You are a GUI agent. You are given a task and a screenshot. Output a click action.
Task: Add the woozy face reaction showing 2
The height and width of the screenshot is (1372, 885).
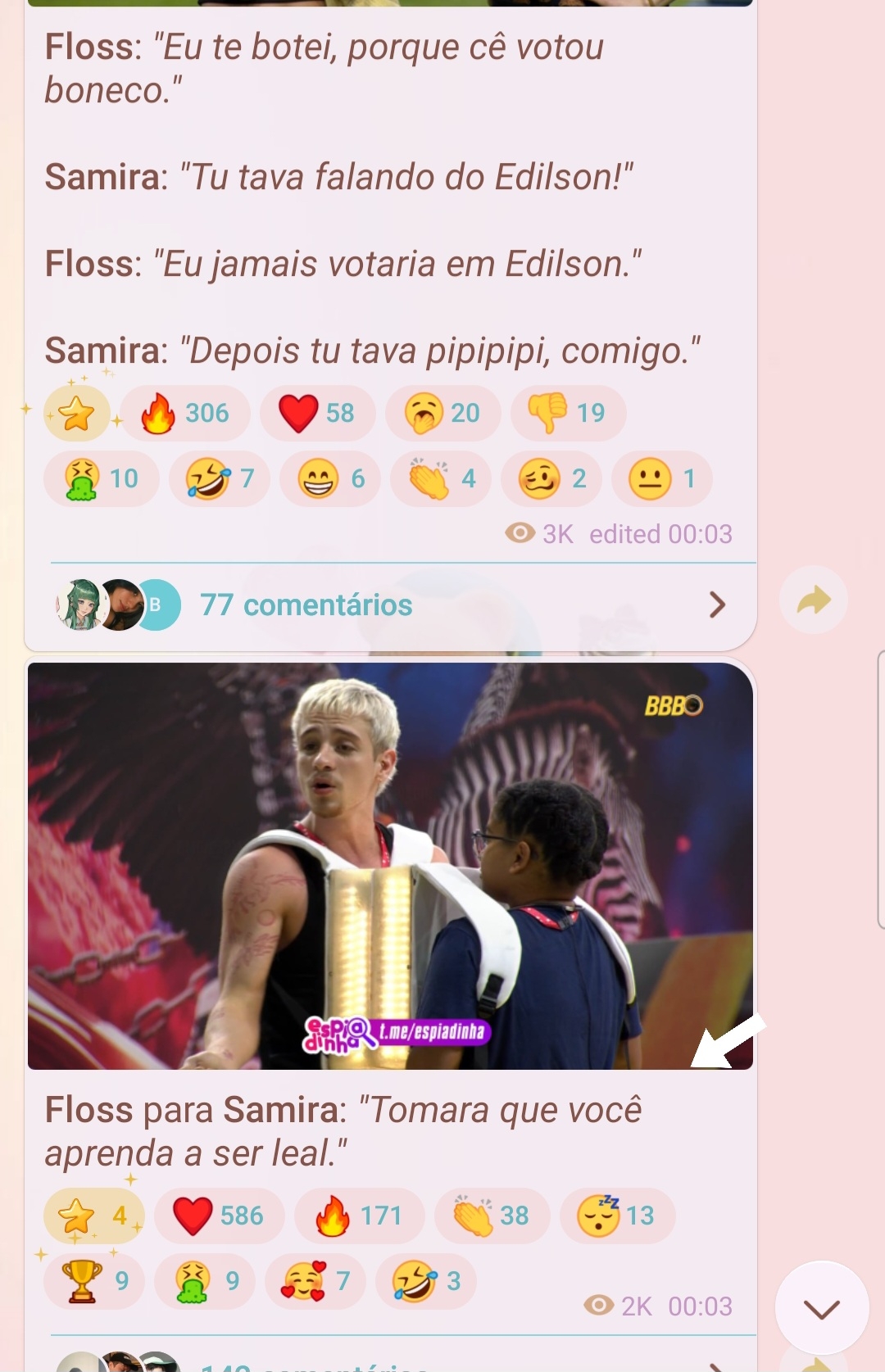tap(551, 478)
